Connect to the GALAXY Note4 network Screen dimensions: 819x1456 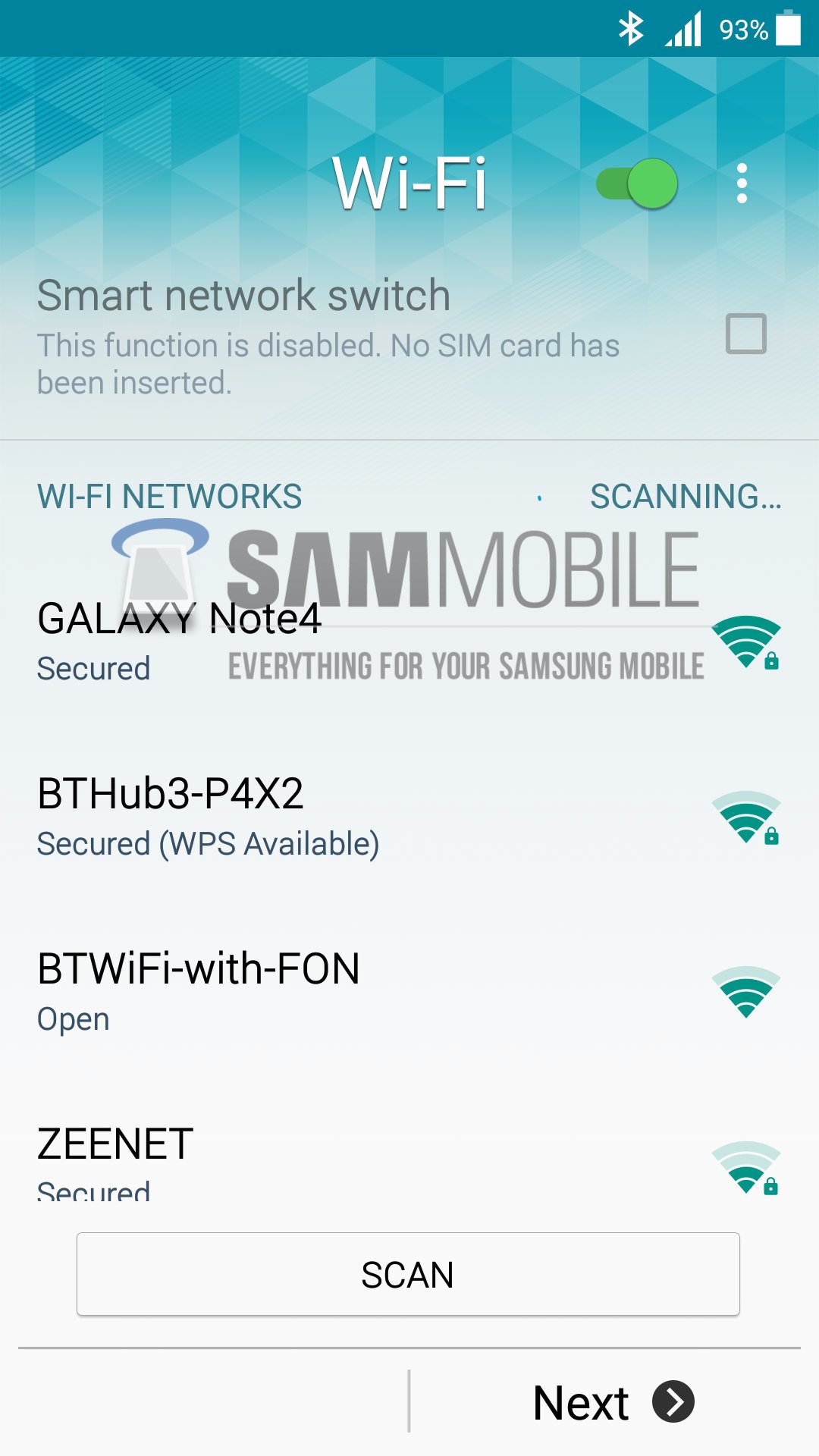(409, 642)
